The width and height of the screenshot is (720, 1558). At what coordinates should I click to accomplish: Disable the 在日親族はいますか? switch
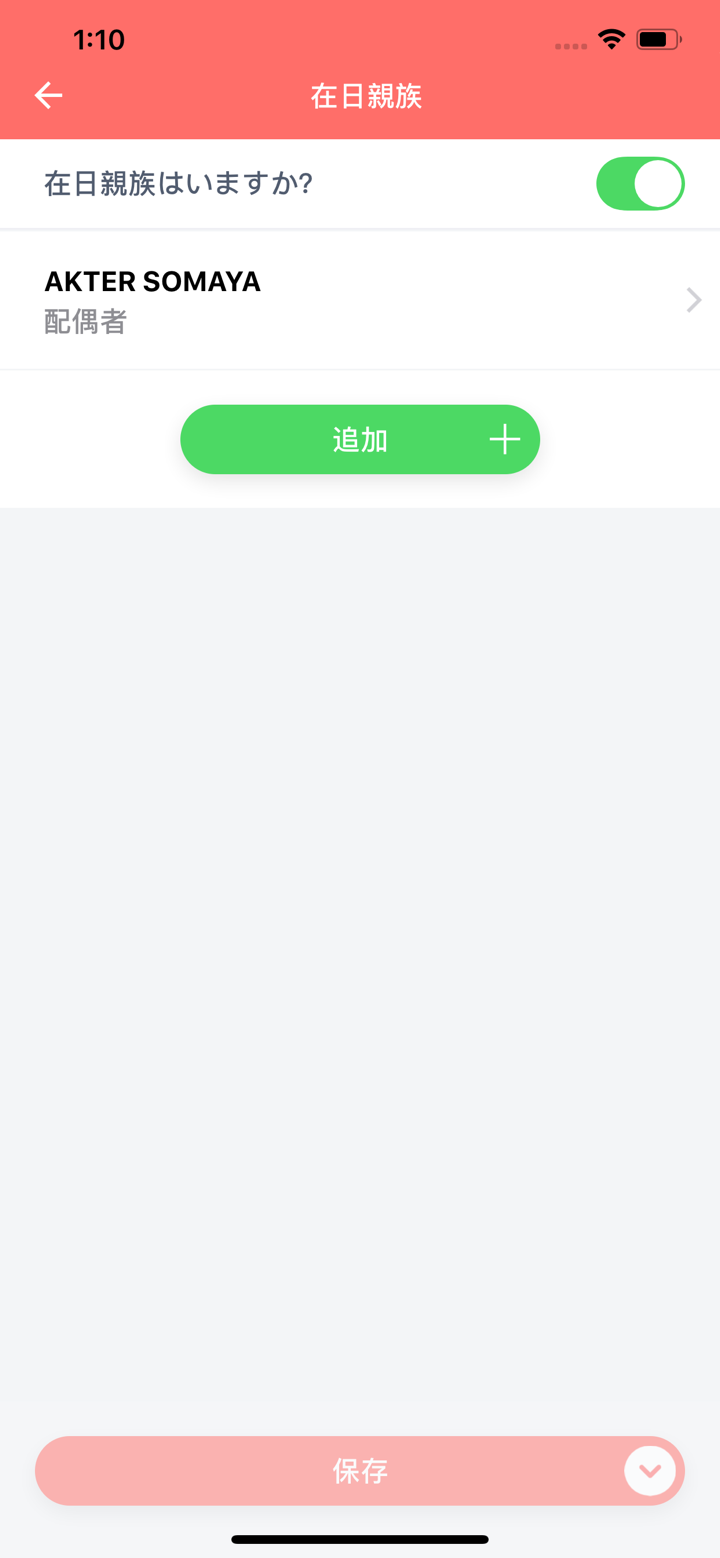(640, 183)
